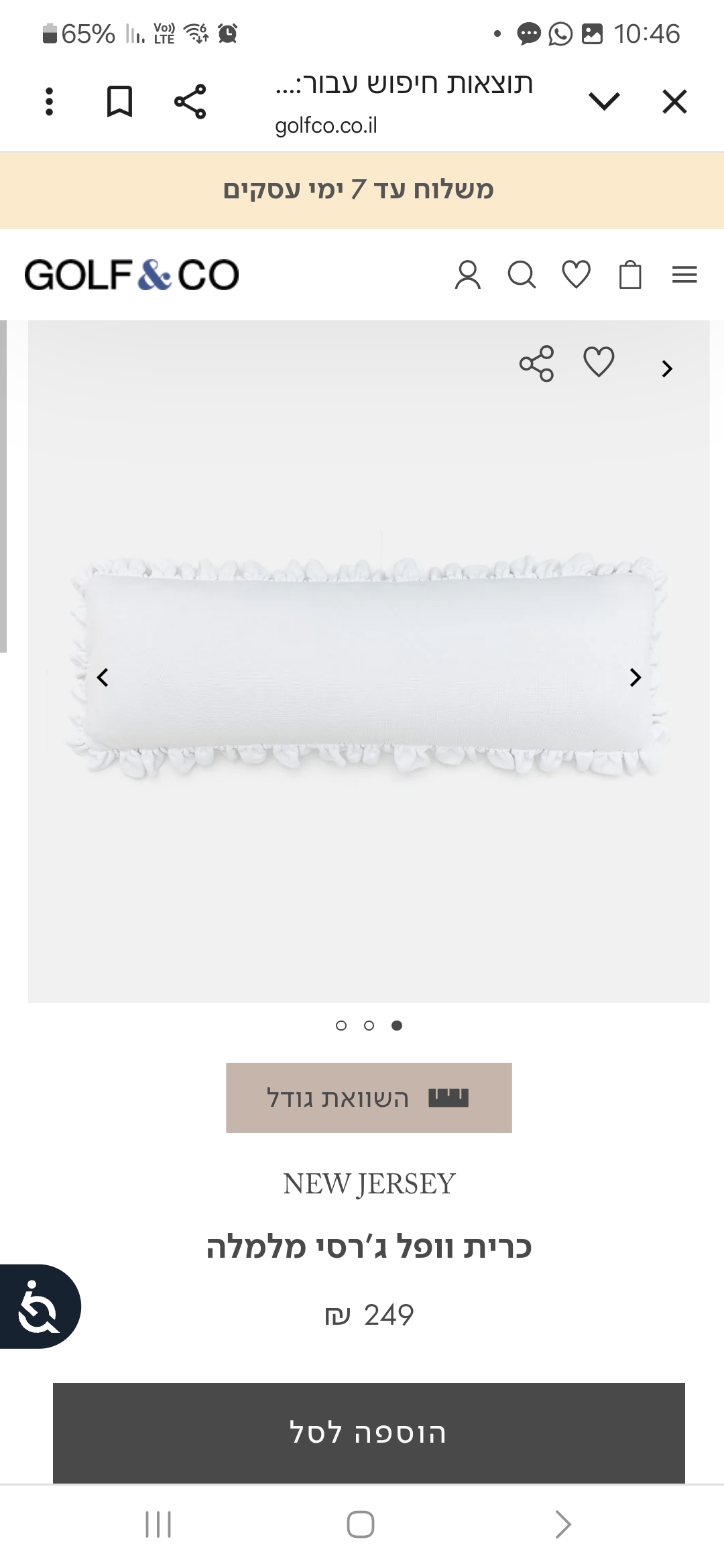724x1568 pixels.
Task: Open the site search magnifier
Action: pos(522,275)
